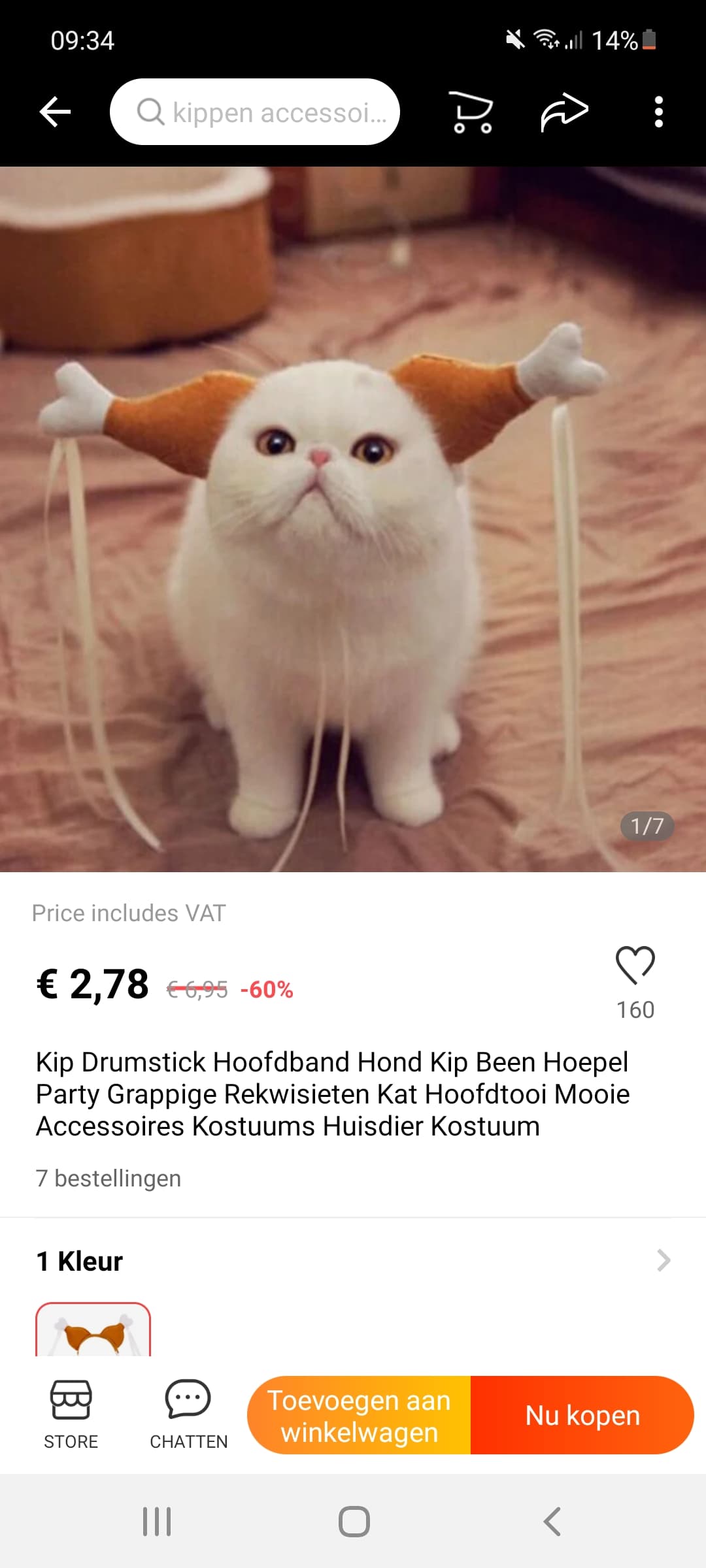This screenshot has width=706, height=1568.
Task: Tap Toevoegen aan winkelwagen
Action: tap(359, 1415)
